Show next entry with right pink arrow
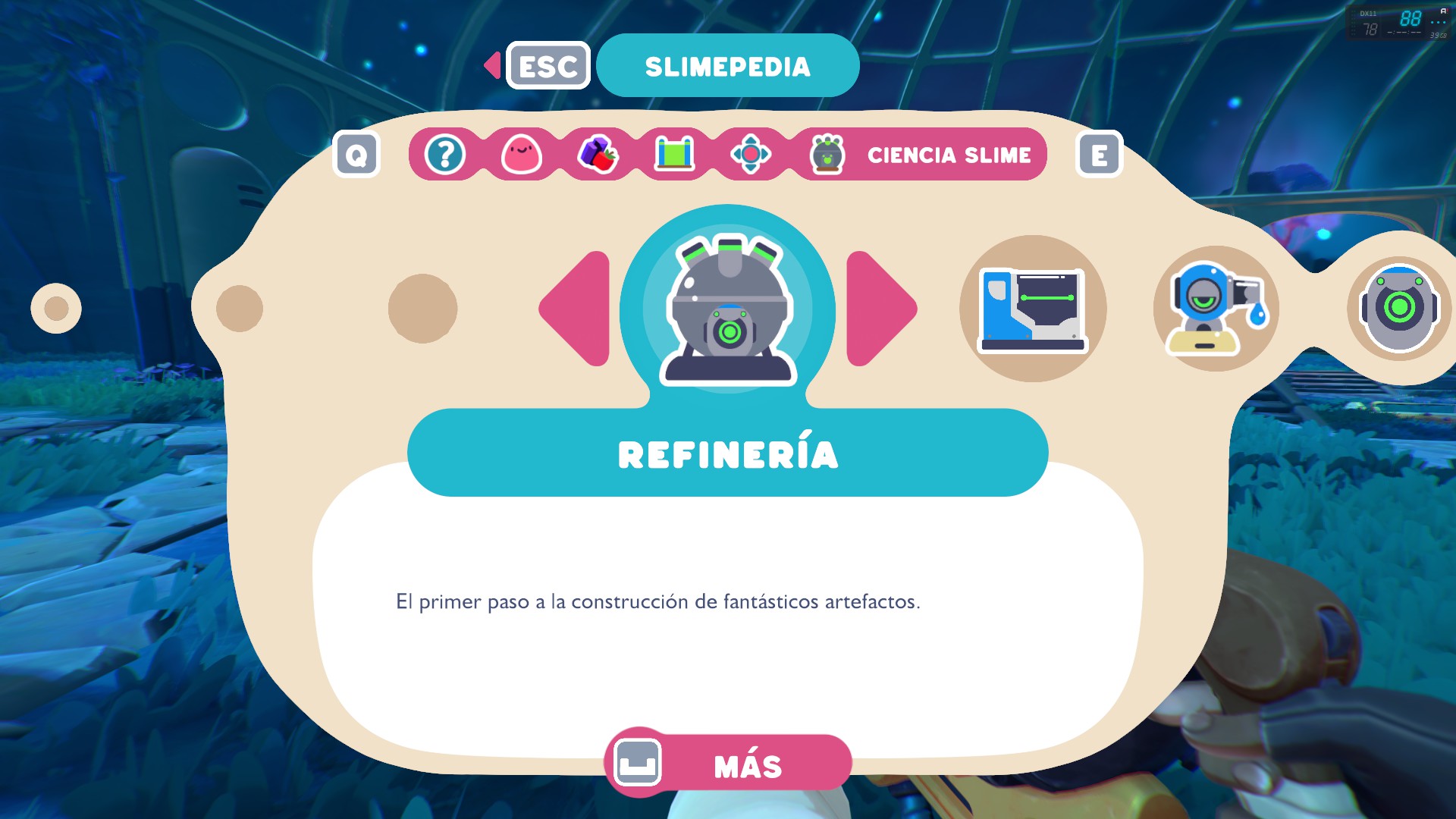This screenshot has height=819, width=1456. tap(877, 309)
